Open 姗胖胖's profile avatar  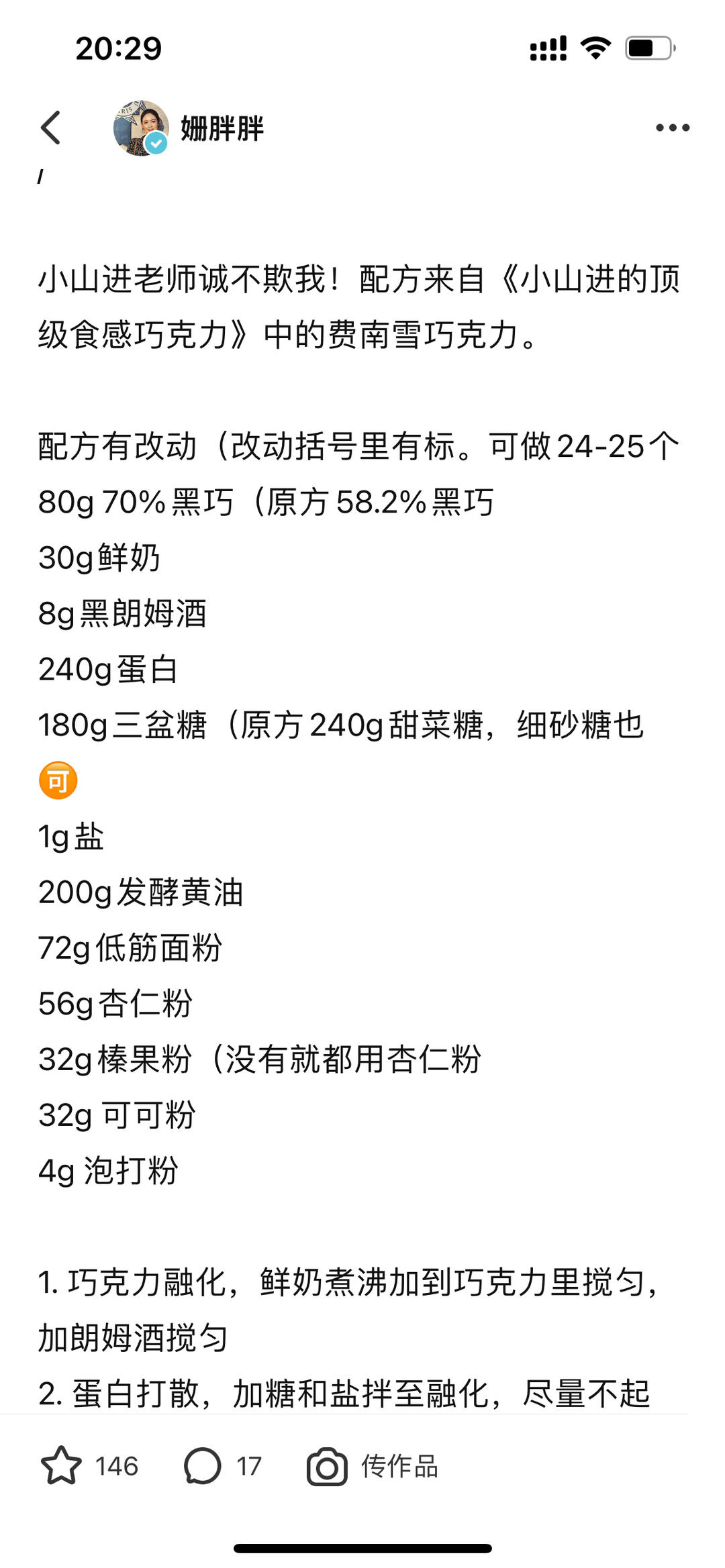tap(141, 127)
